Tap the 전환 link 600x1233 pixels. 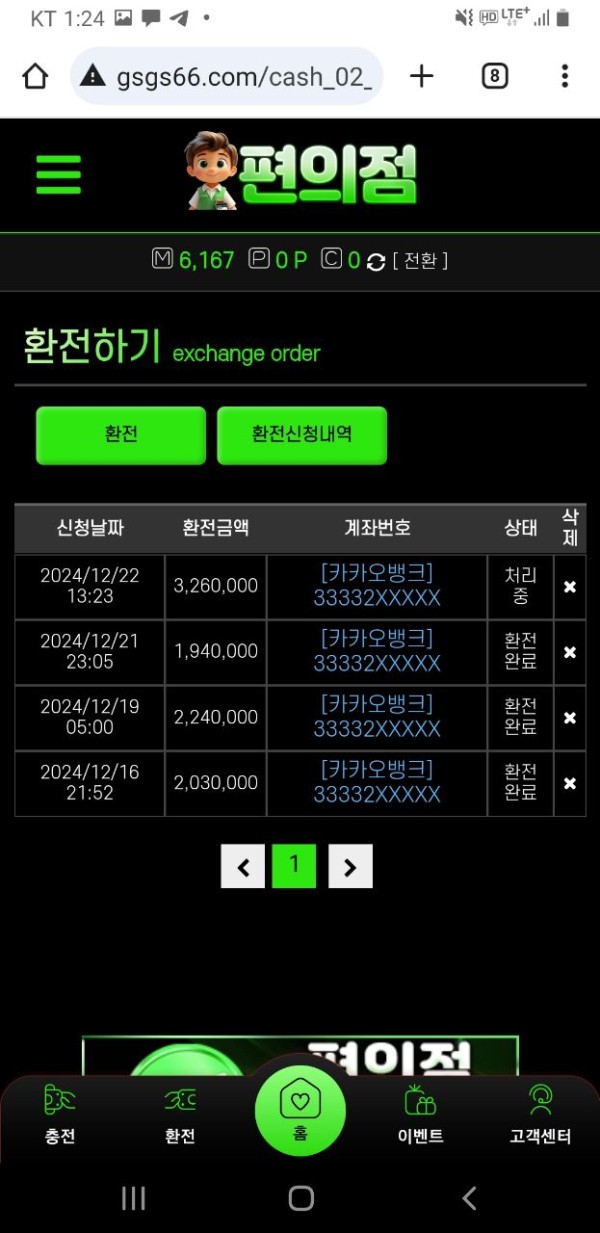coord(420,261)
